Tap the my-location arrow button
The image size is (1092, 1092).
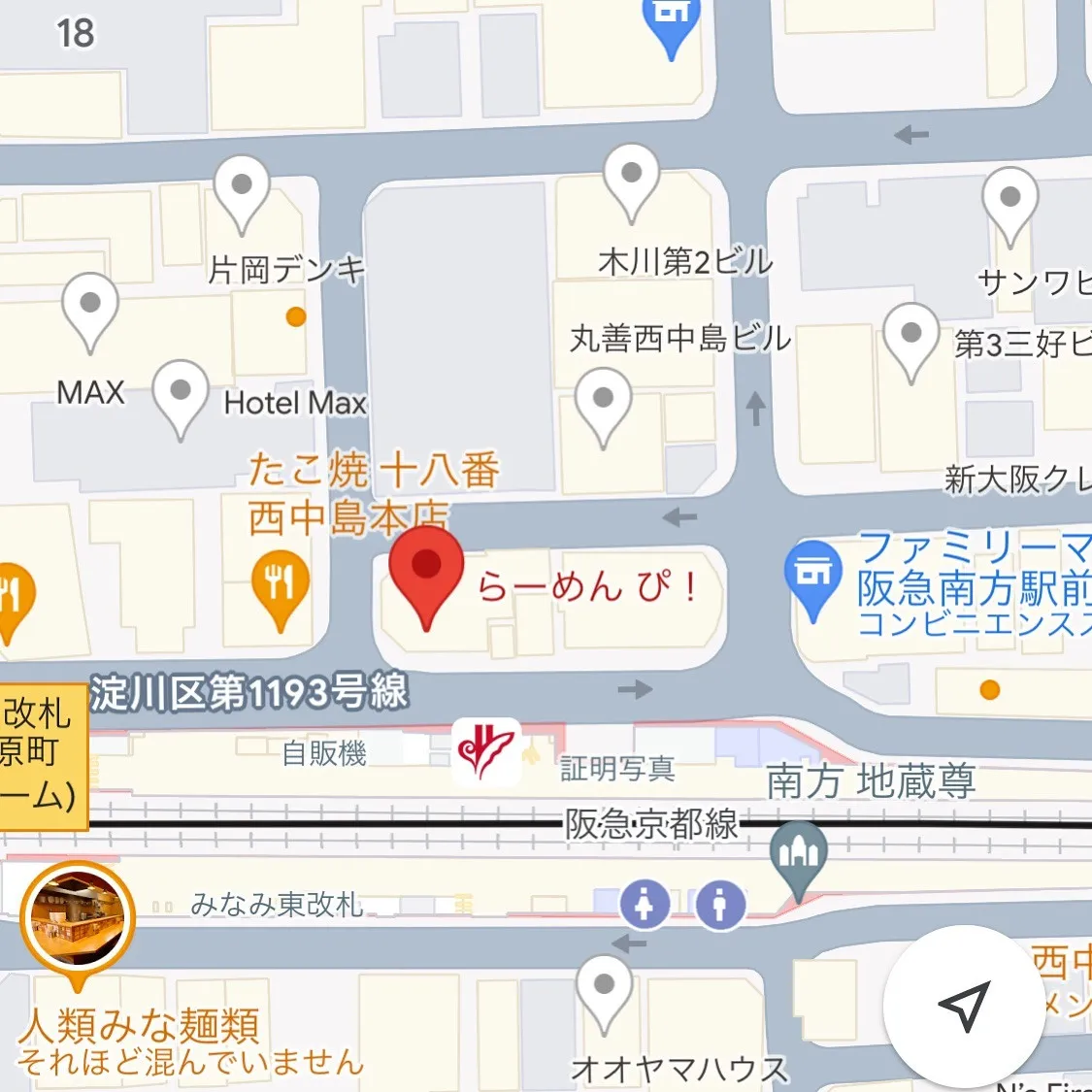coord(964,1007)
